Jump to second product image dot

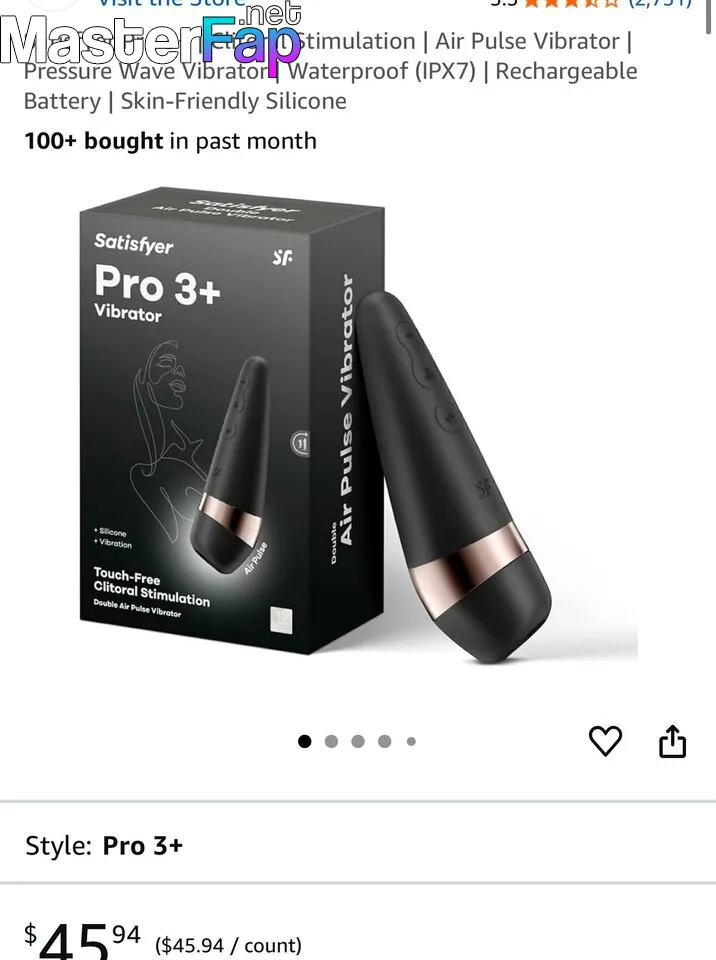click(x=331, y=741)
